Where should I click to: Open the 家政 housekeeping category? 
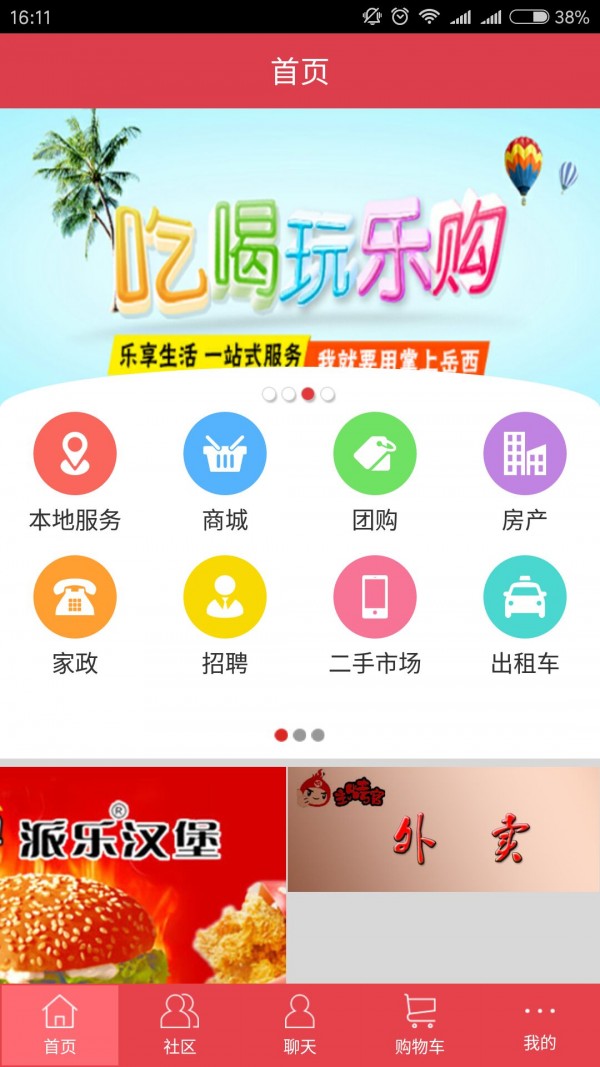point(75,598)
